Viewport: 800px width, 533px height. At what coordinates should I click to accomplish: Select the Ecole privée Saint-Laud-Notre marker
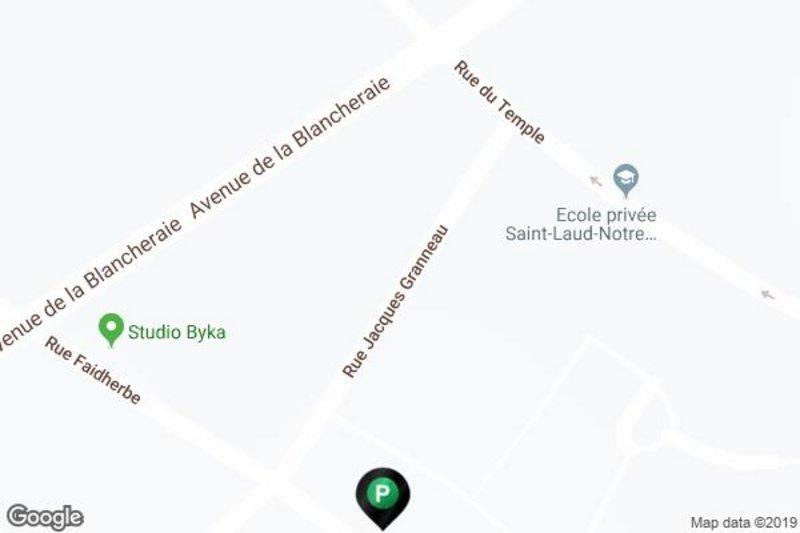coord(626,180)
